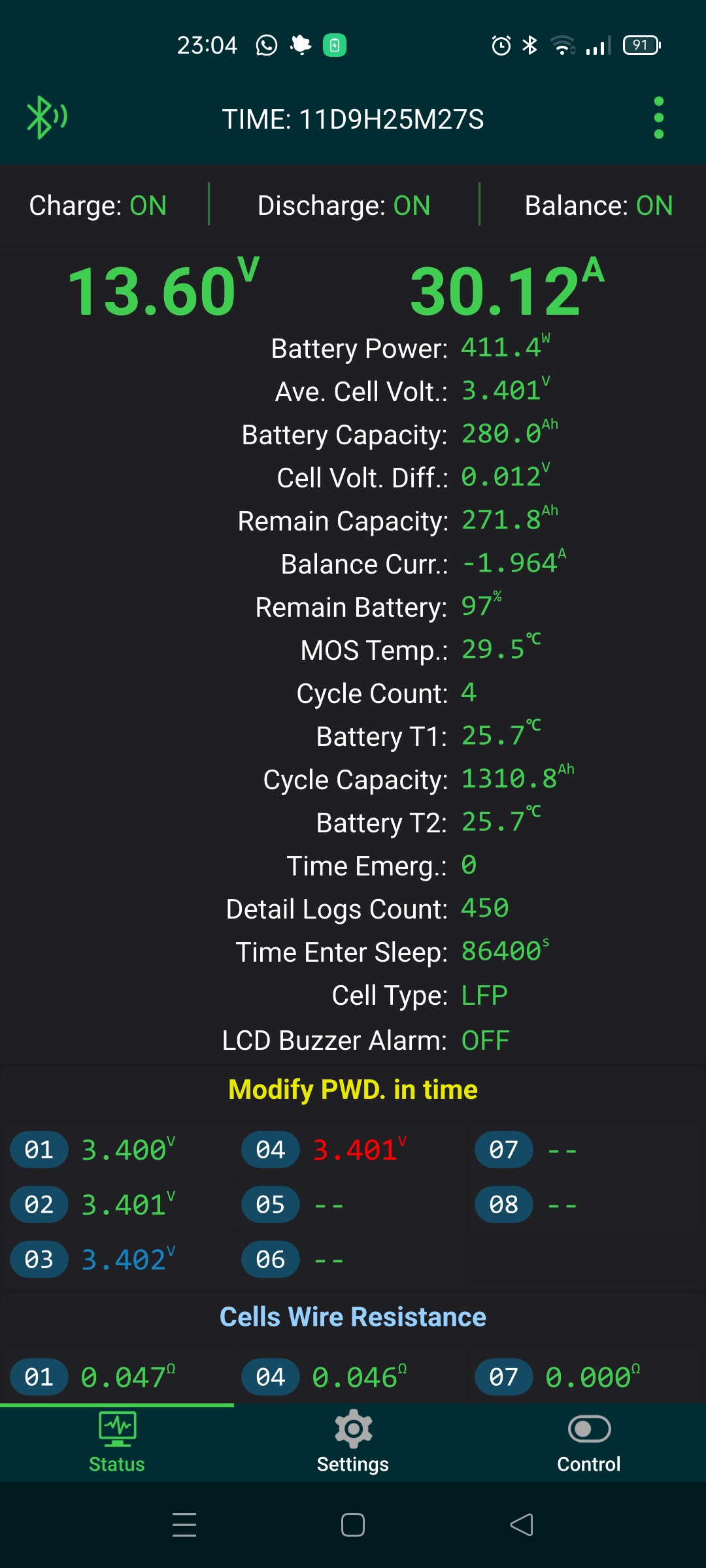Switch to the Control tab
Image resolution: width=706 pixels, height=1568 pixels.
589,1442
